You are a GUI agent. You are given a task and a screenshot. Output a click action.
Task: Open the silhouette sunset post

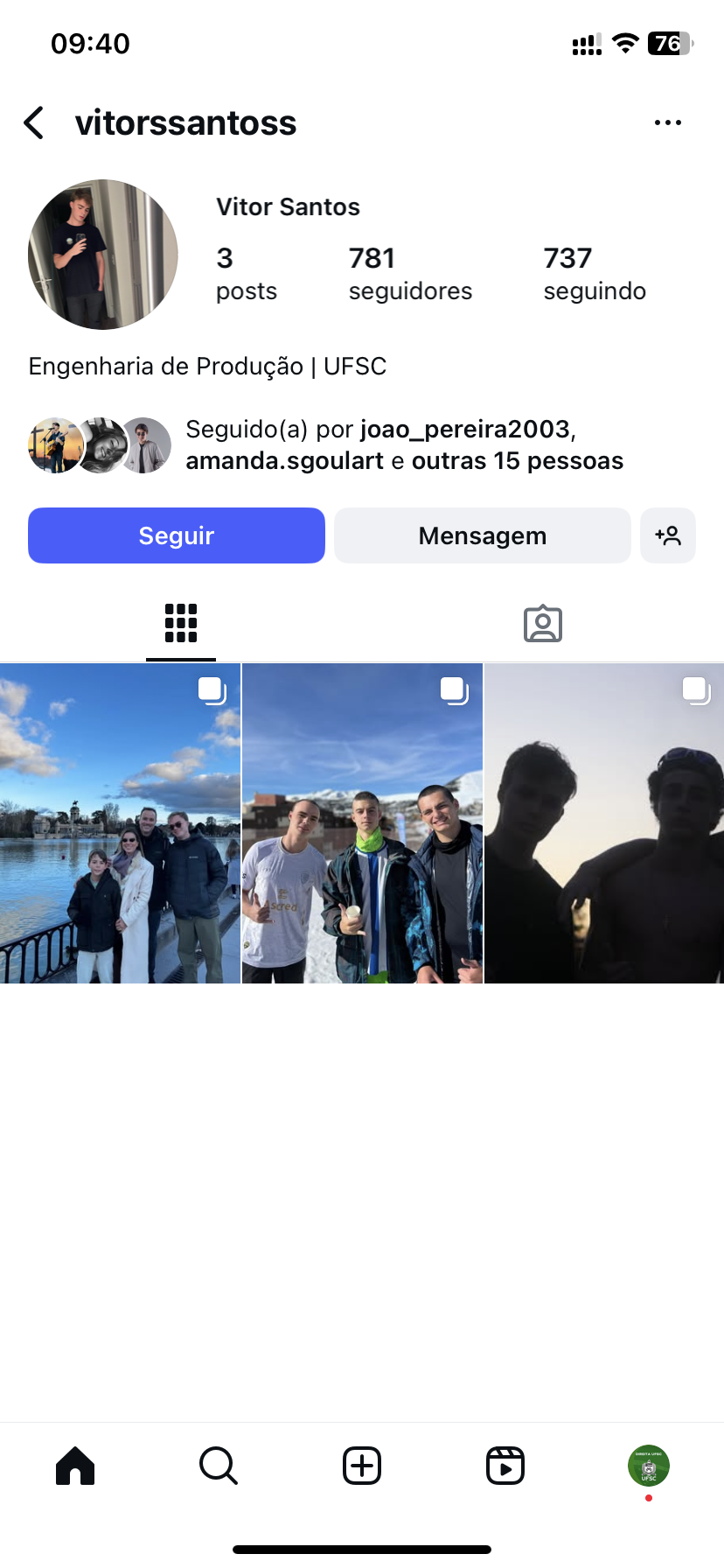click(x=604, y=823)
